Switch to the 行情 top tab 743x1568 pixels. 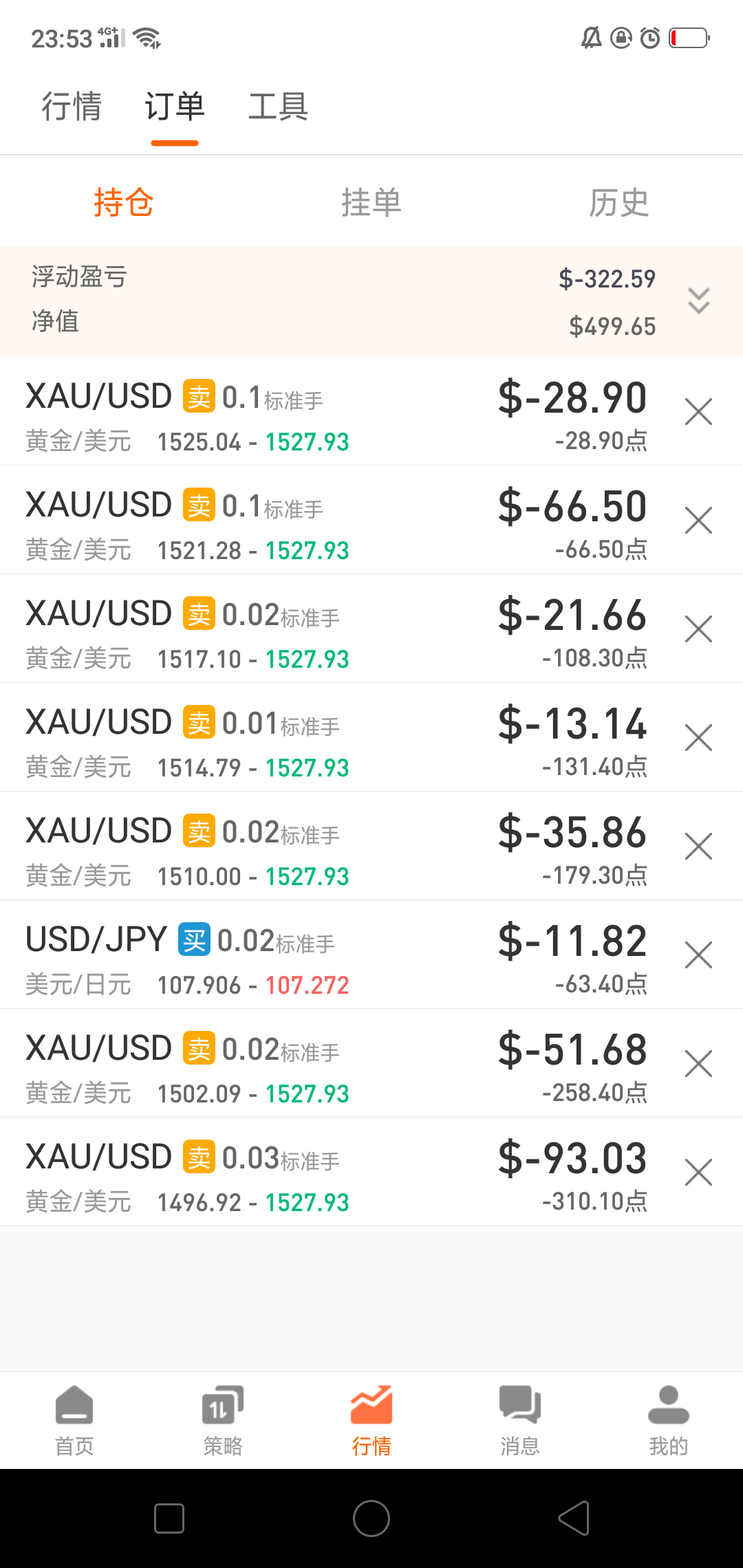pos(72,107)
